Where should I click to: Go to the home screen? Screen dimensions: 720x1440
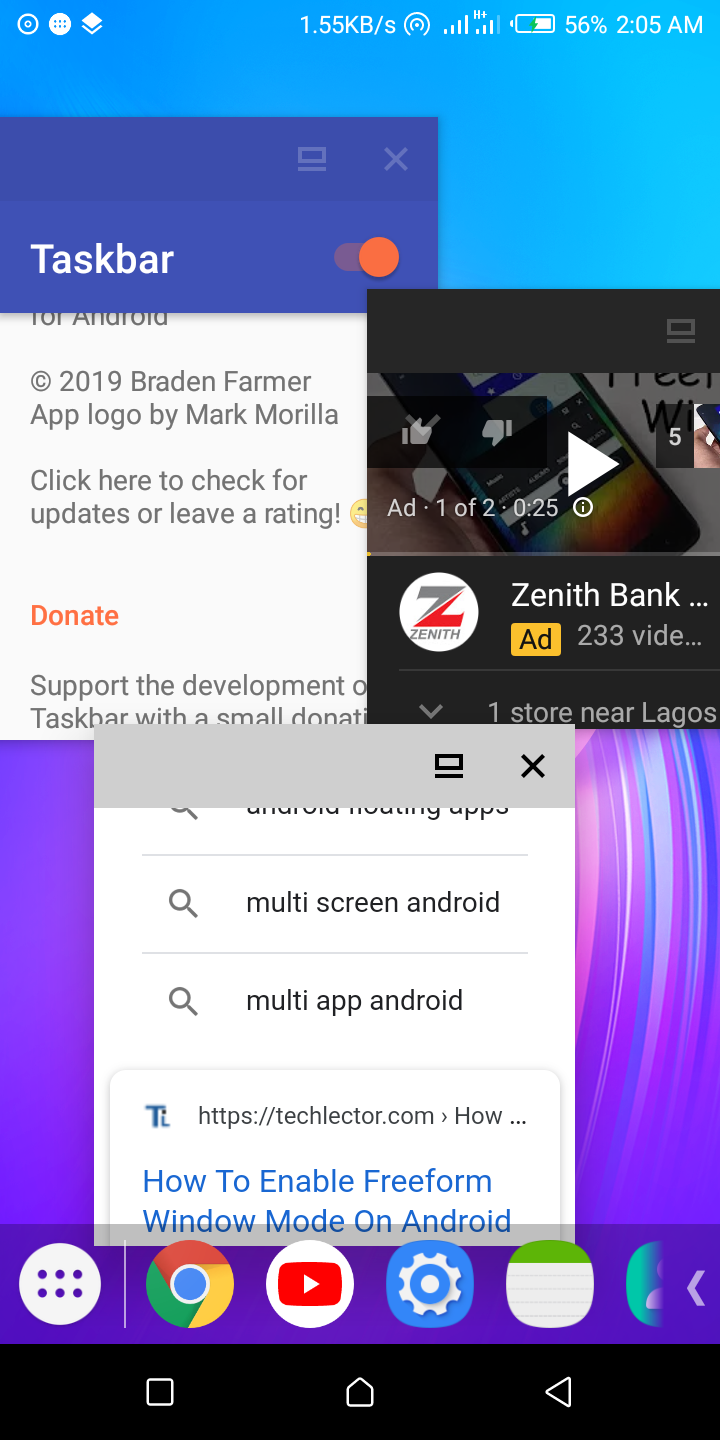pos(360,1392)
